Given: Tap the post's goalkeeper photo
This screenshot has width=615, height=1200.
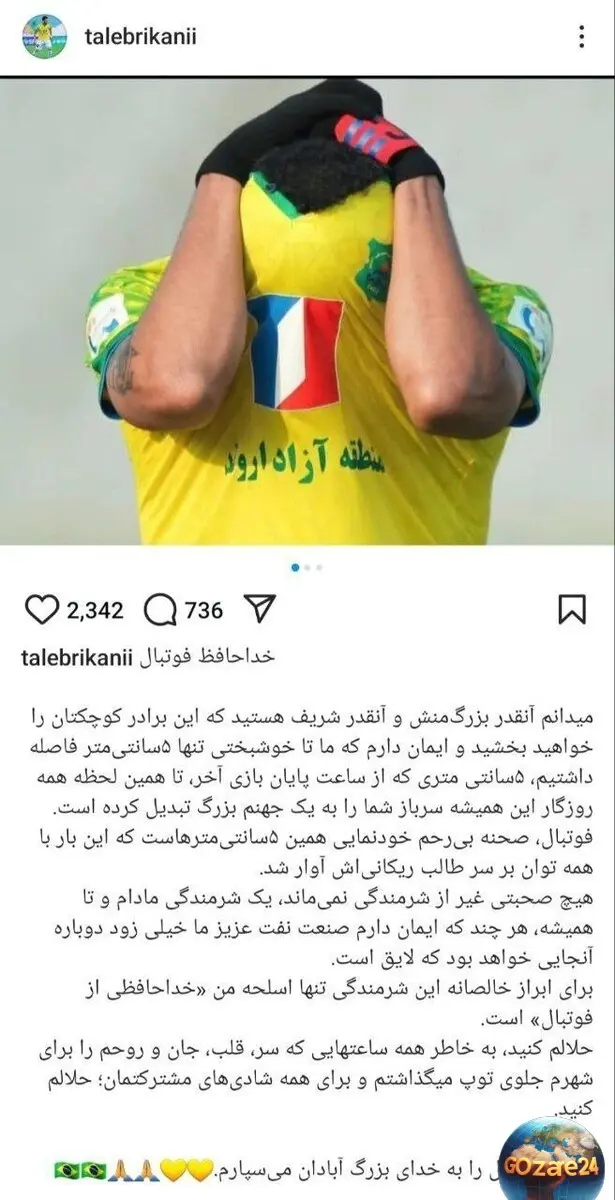Looking at the screenshot, I should (x=307, y=310).
